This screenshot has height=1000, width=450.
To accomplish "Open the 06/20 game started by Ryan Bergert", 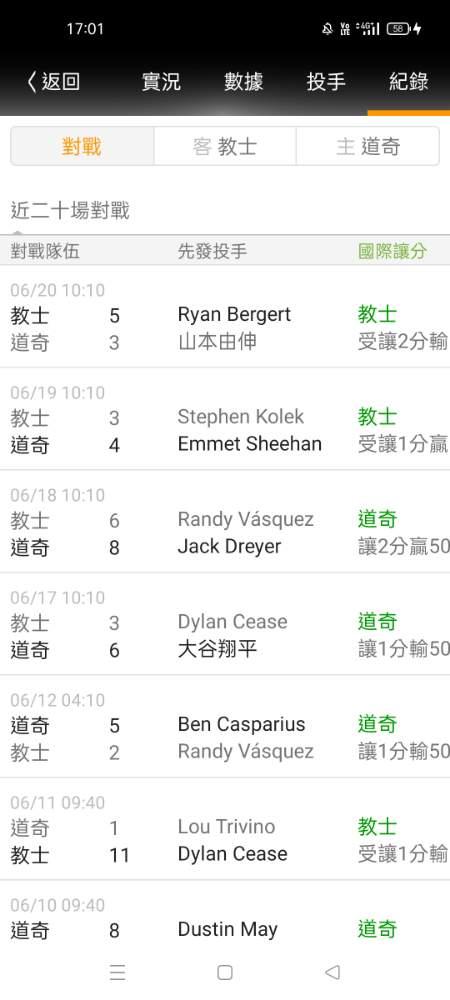I will 225,316.
